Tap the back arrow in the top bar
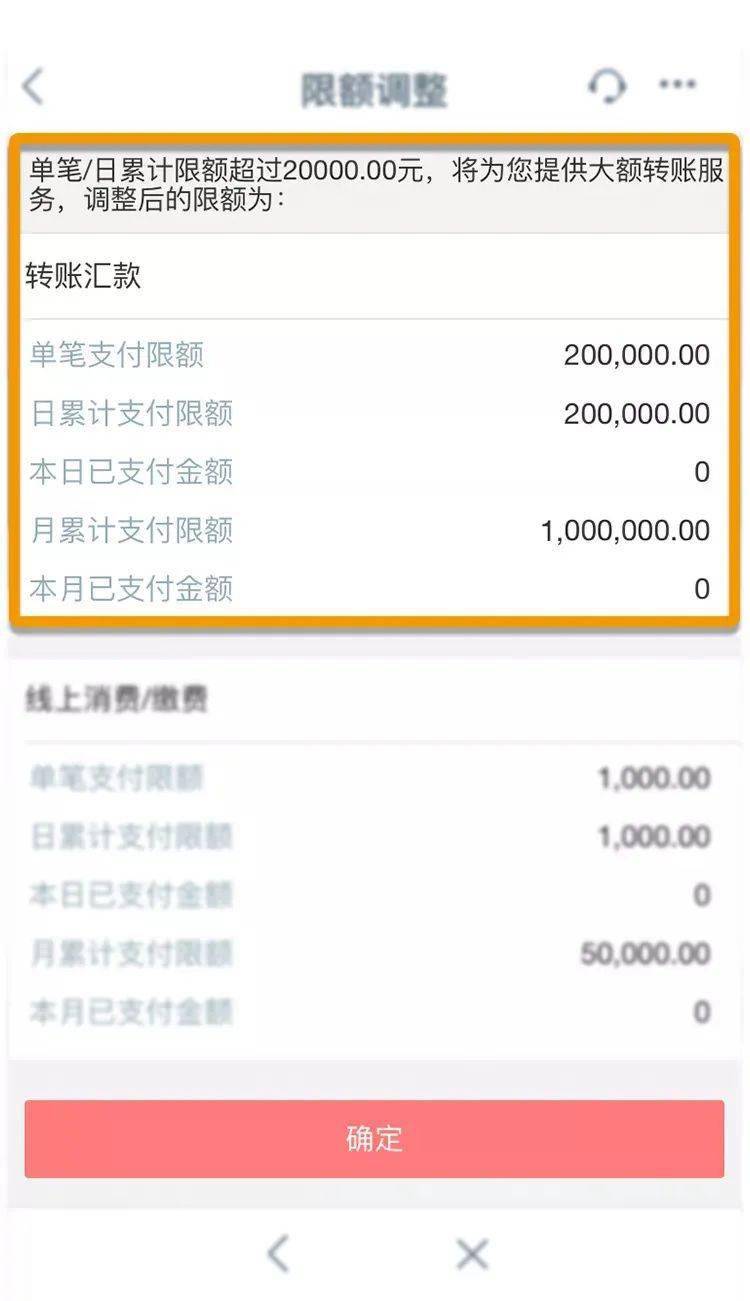 click(x=34, y=88)
